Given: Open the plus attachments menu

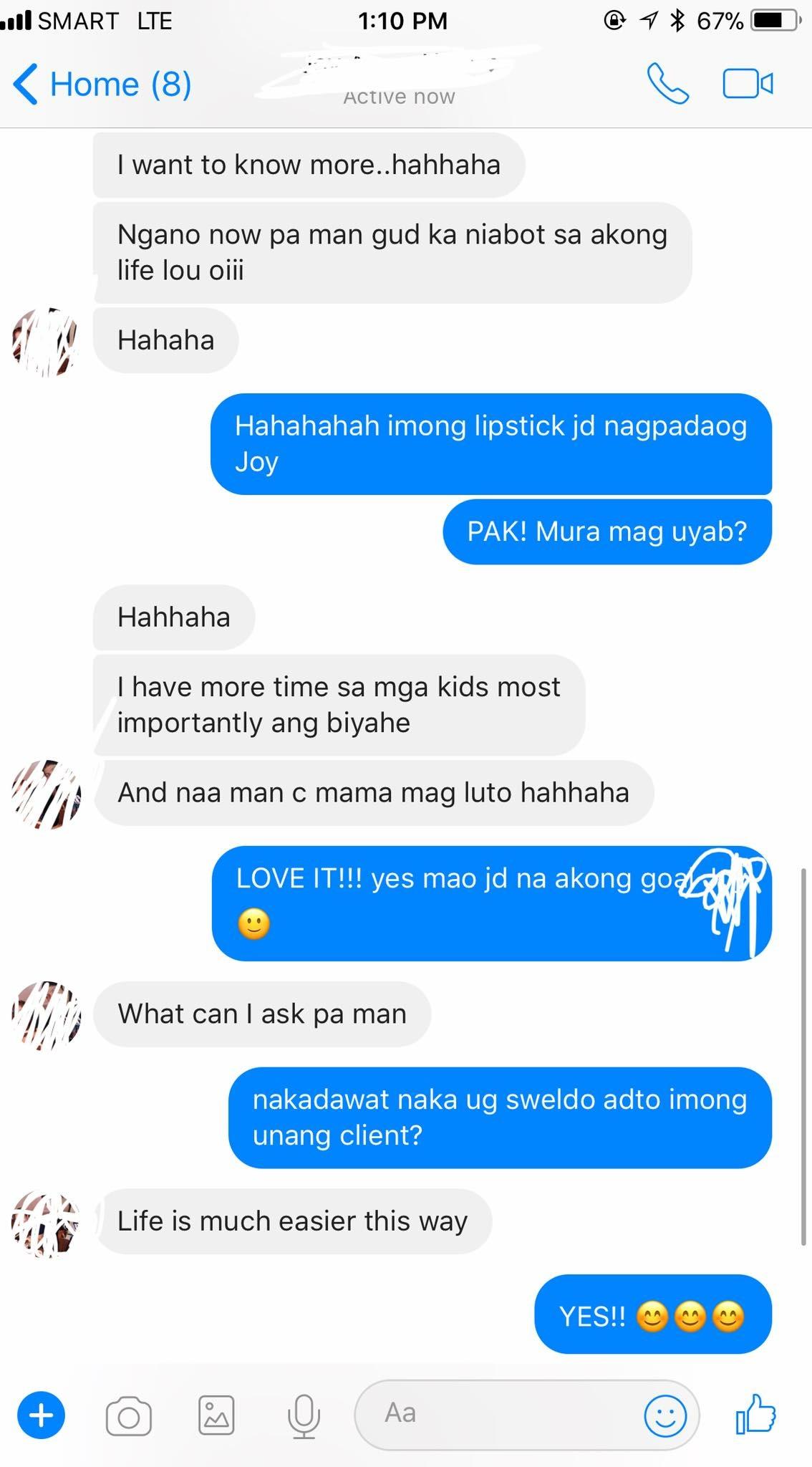Looking at the screenshot, I should 41,1415.
